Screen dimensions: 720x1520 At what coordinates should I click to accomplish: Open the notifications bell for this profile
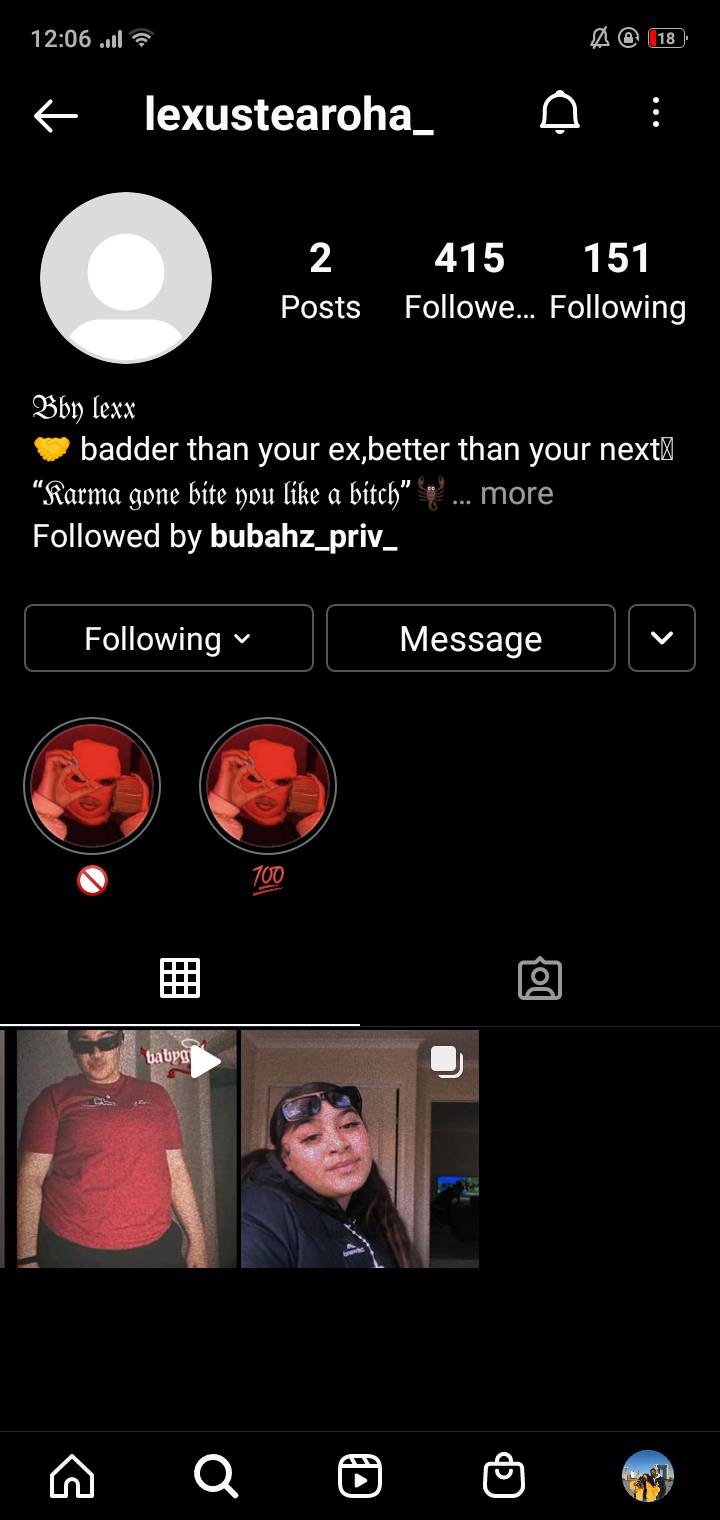click(x=560, y=113)
